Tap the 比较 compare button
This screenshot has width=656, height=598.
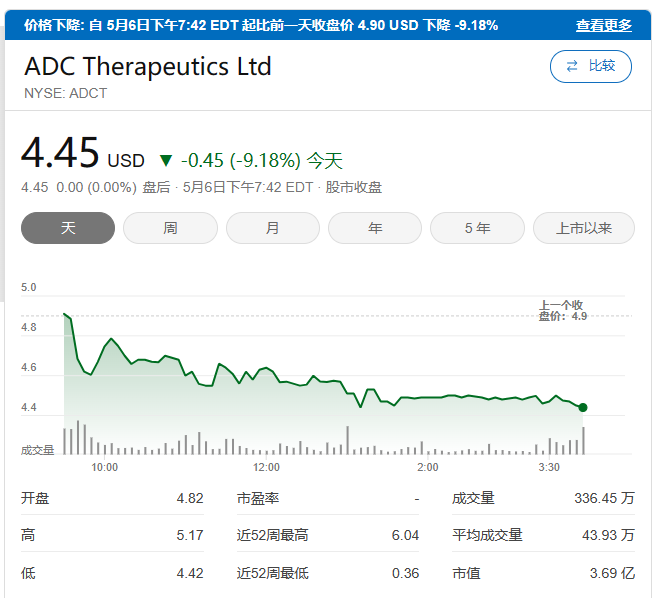click(591, 66)
